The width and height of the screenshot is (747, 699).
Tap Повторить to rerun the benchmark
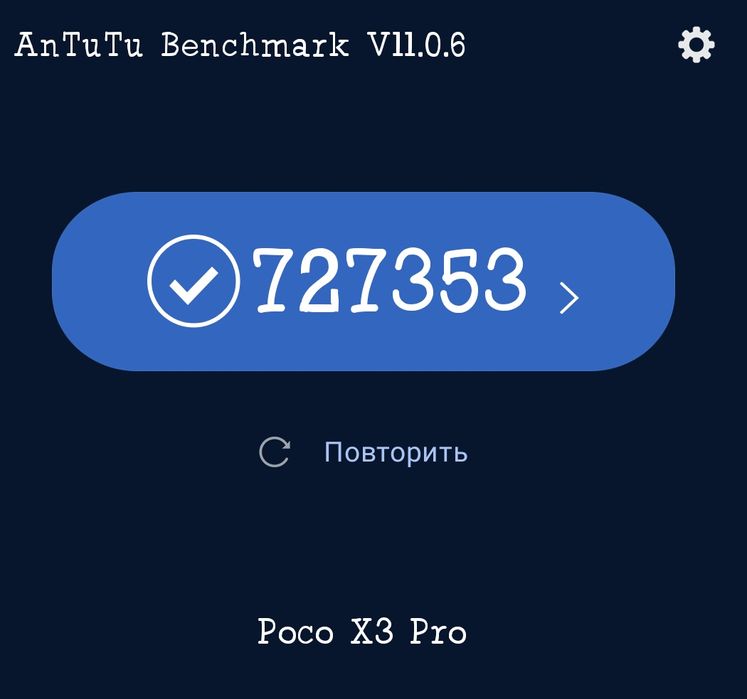click(395, 452)
